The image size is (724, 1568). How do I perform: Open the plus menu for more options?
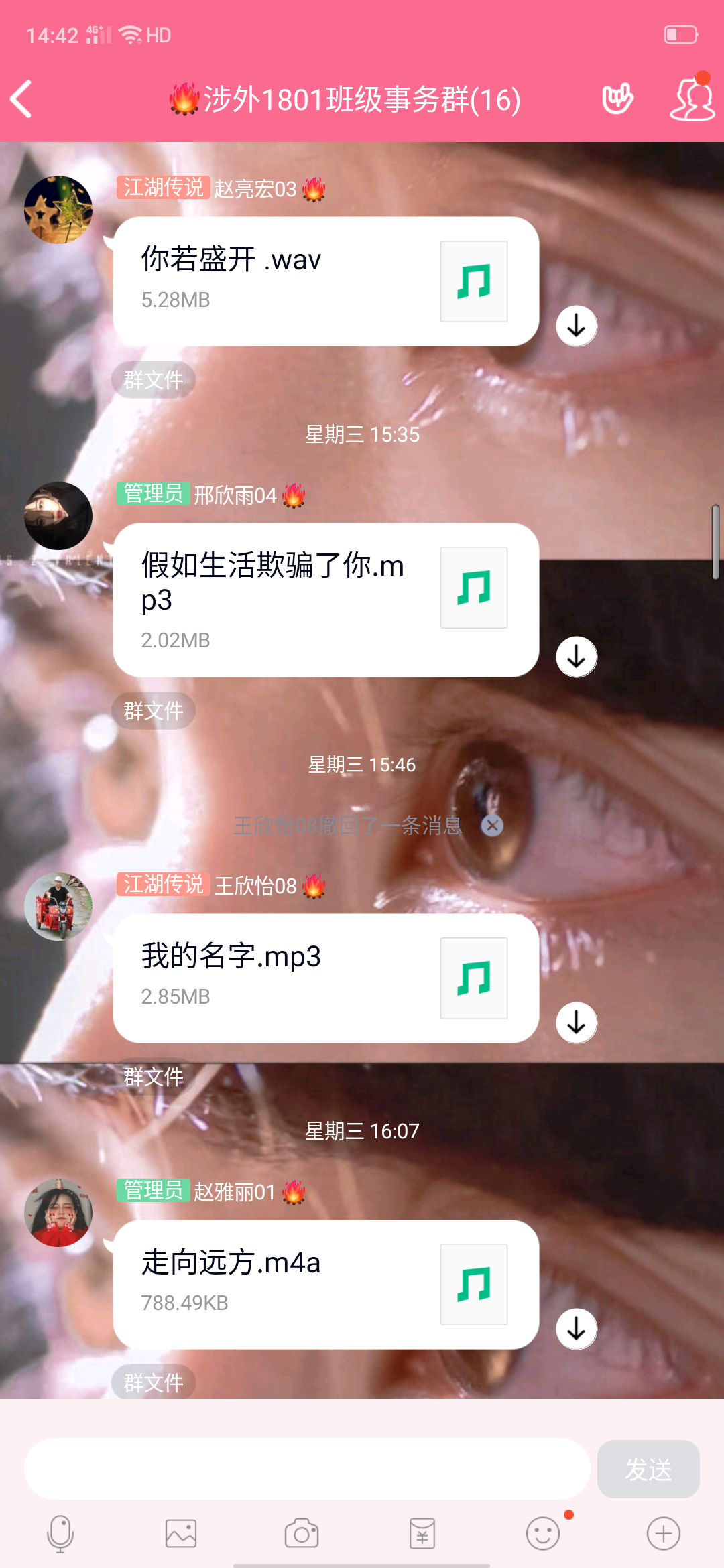click(664, 1533)
